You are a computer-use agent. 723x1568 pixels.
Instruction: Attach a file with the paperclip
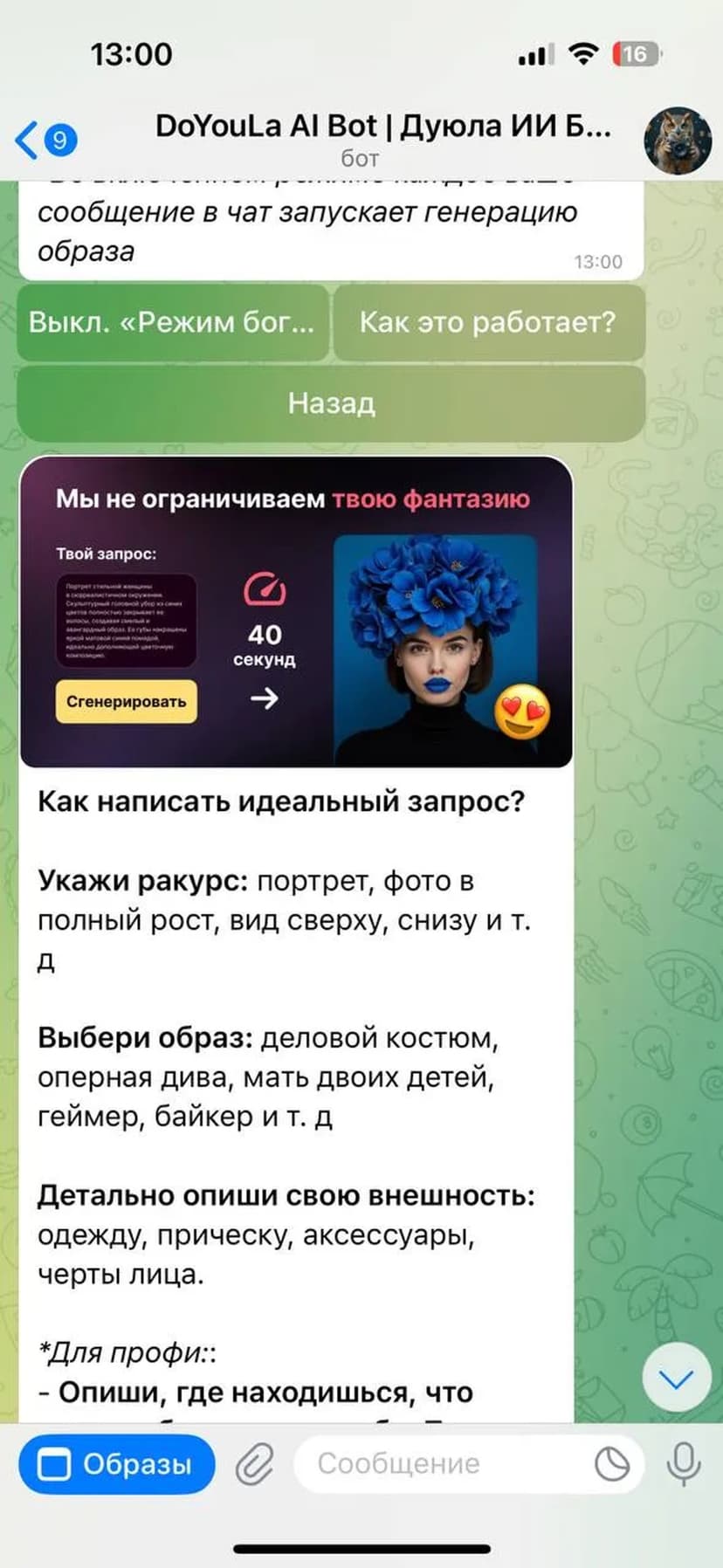coord(254,1464)
